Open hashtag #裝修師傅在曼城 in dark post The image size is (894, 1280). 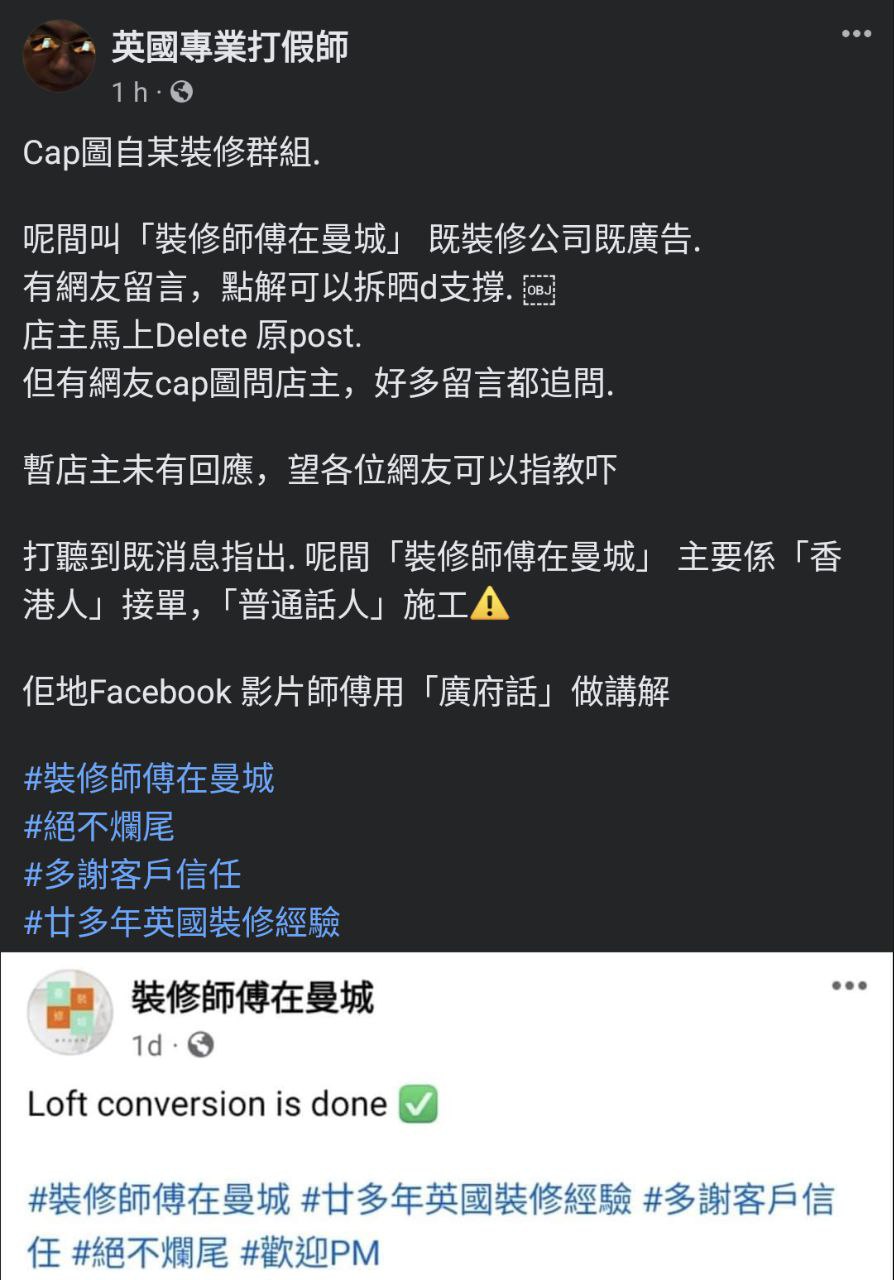(148, 779)
